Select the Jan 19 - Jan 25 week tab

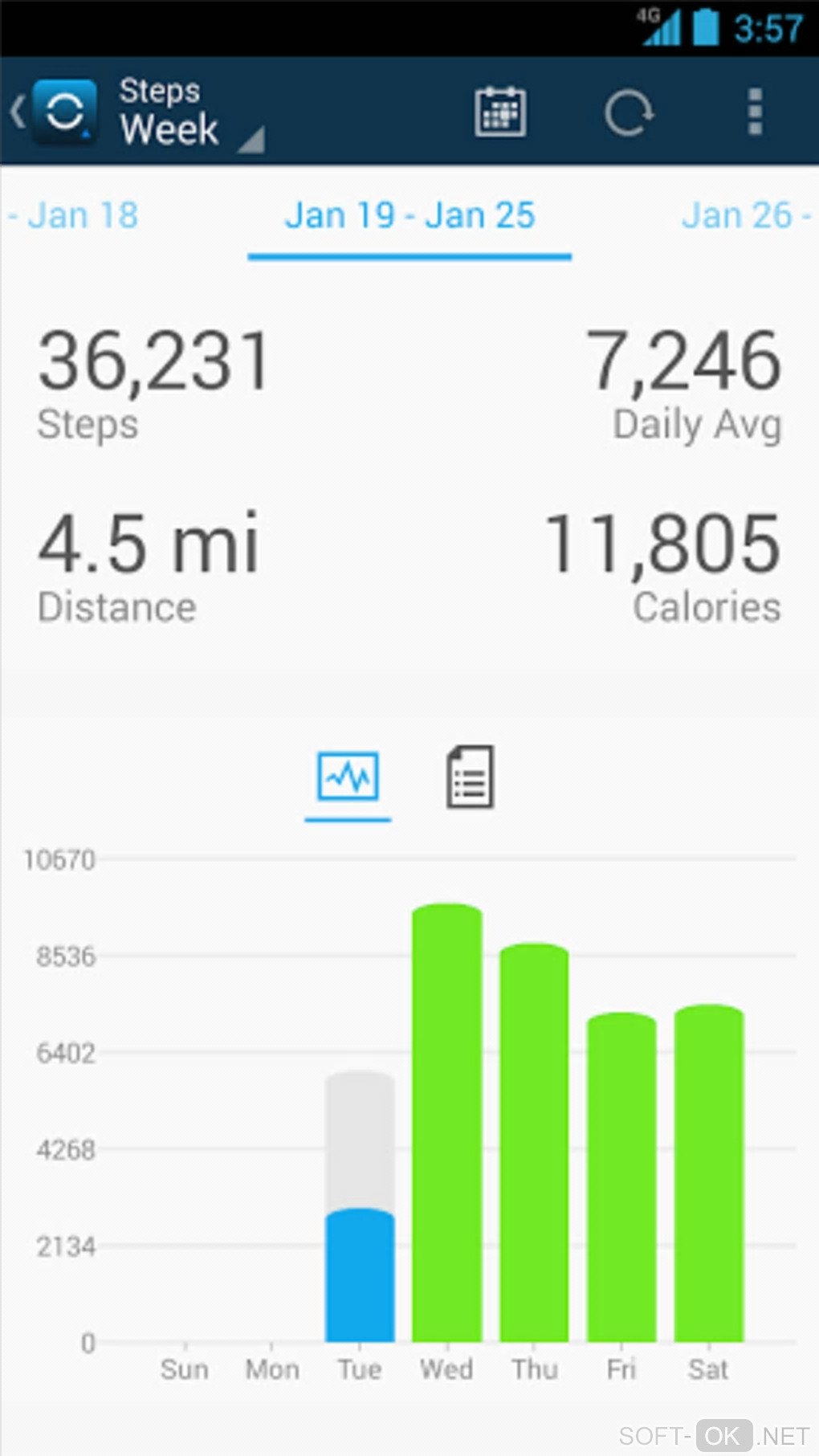tap(409, 216)
